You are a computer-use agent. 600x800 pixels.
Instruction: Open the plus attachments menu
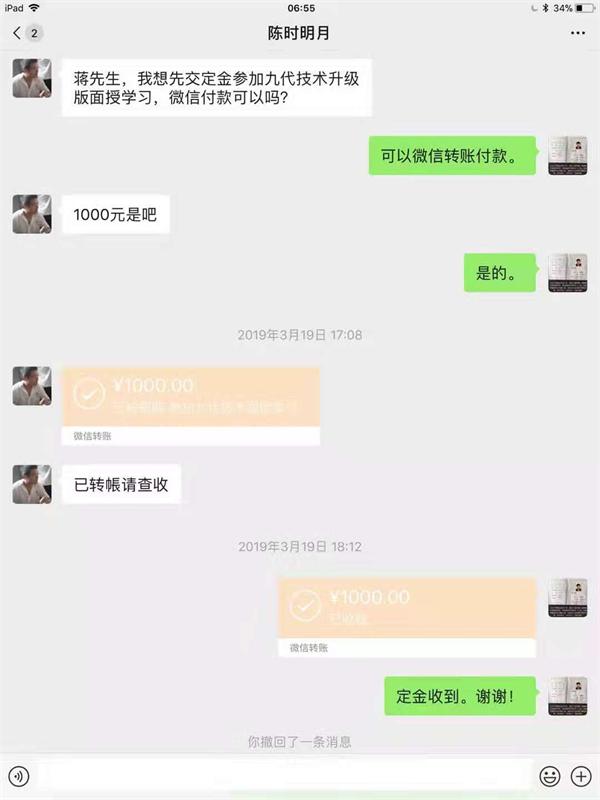tap(580, 775)
